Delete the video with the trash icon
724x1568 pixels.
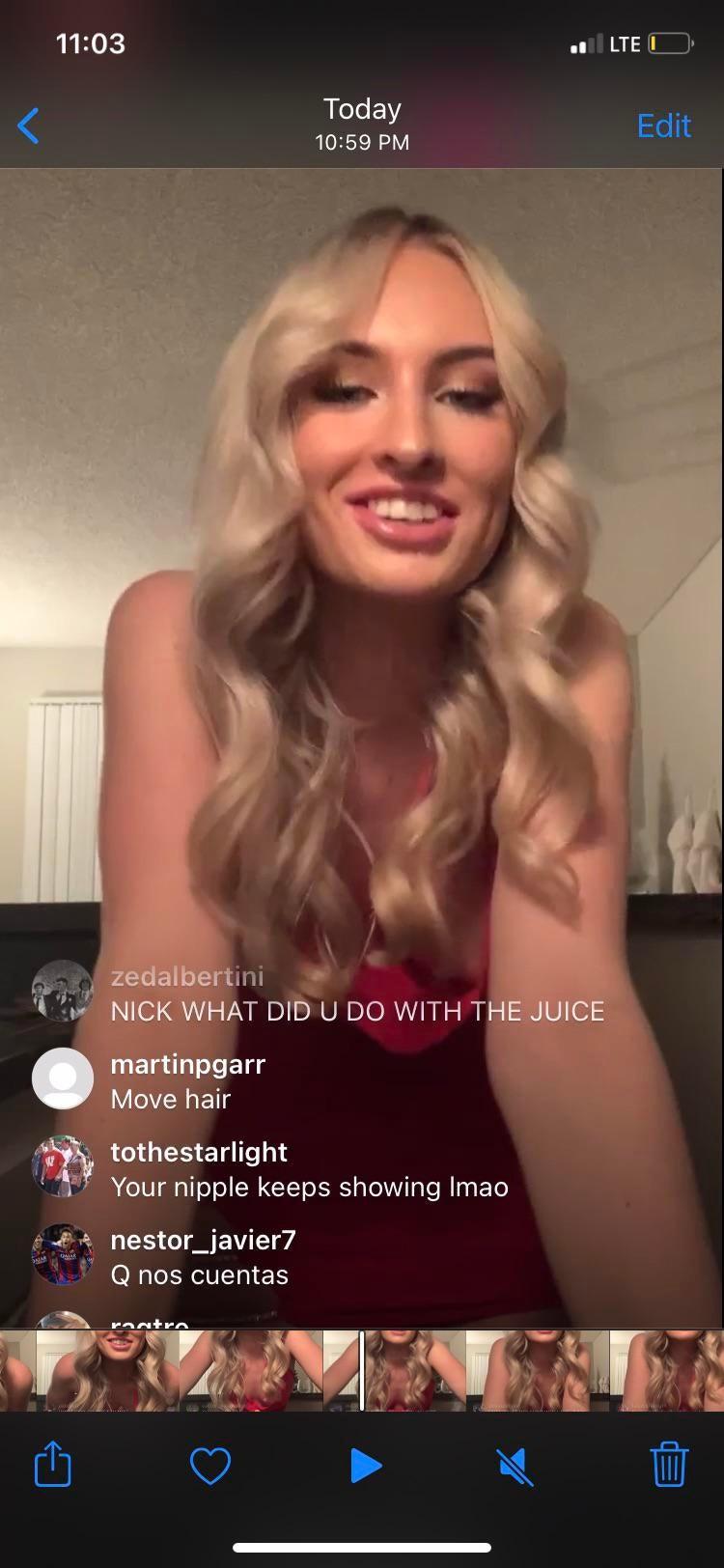point(668,1465)
